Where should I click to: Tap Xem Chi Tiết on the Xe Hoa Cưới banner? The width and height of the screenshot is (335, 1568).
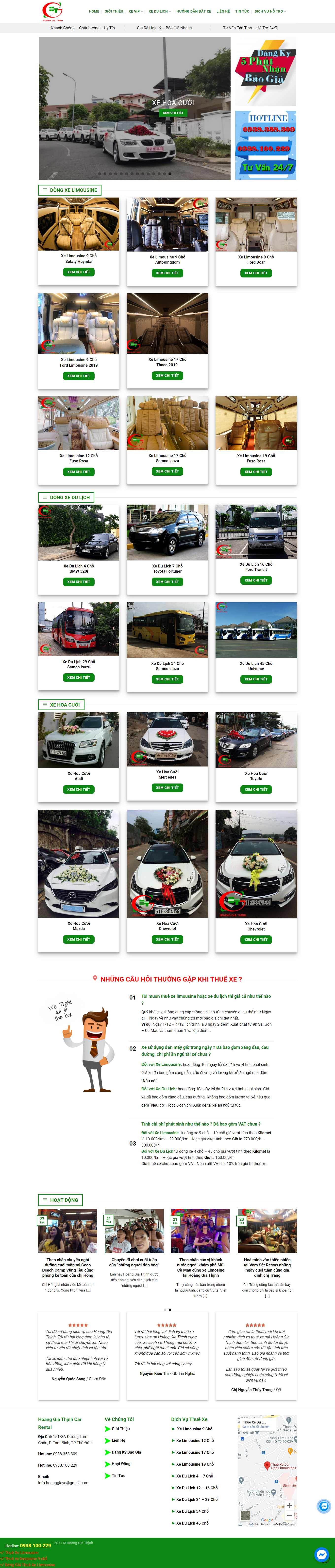(173, 113)
